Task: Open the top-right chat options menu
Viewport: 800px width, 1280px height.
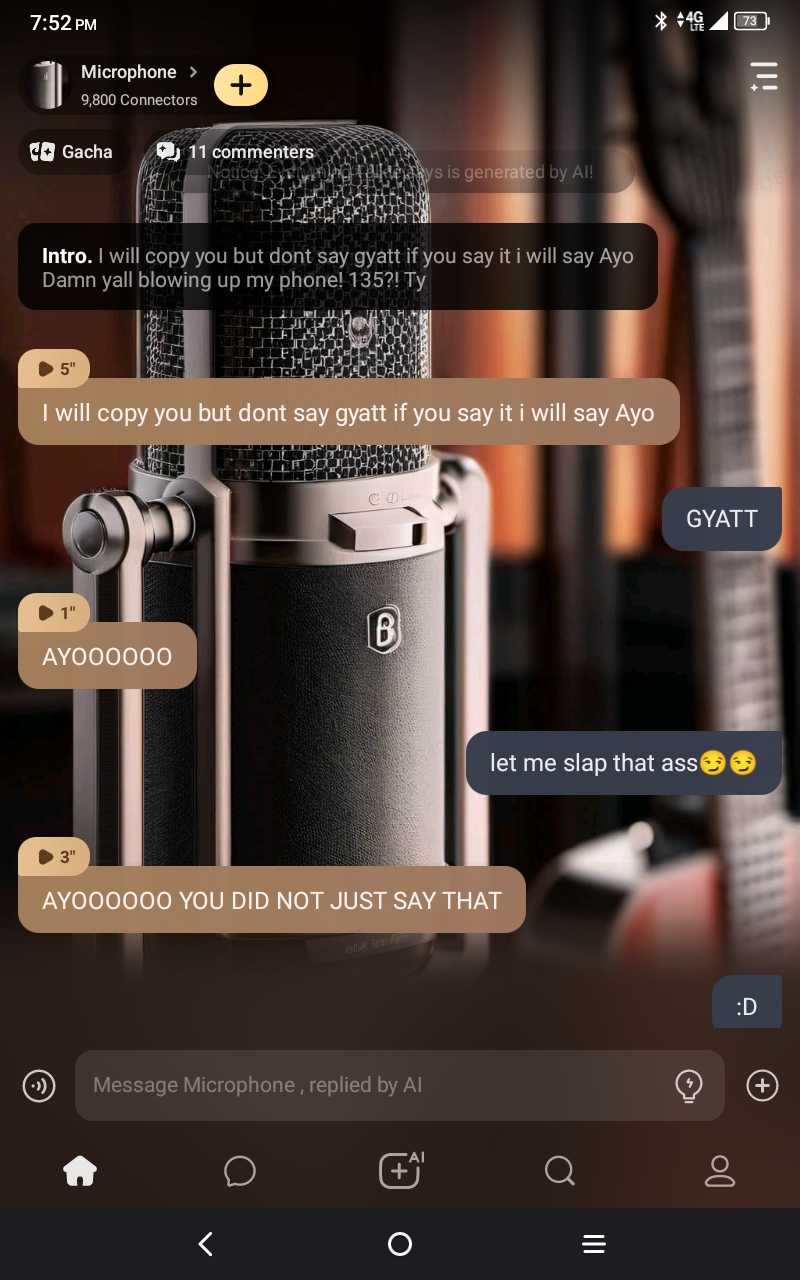Action: tap(763, 77)
